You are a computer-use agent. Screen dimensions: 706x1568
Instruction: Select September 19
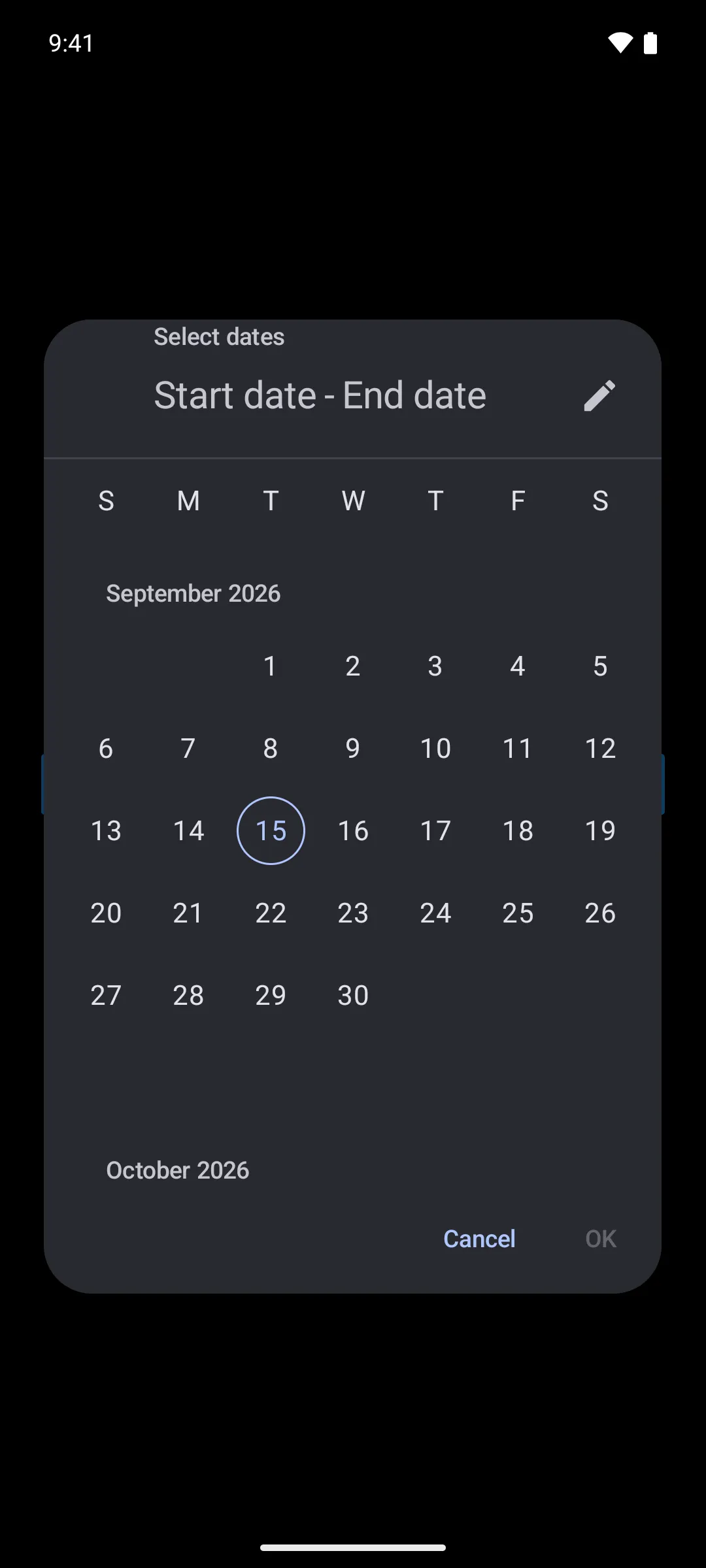pyautogui.click(x=600, y=830)
